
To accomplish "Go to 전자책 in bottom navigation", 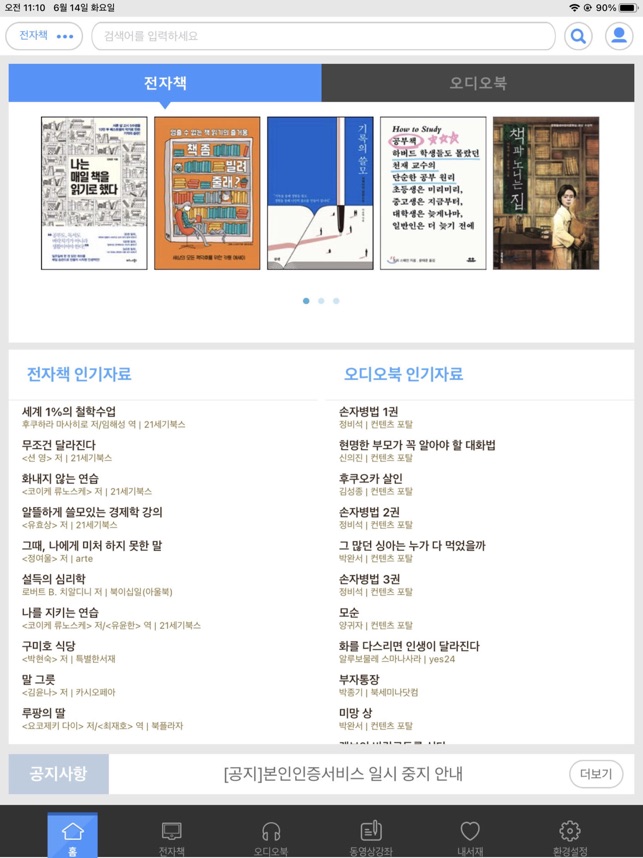I will 172,836.
